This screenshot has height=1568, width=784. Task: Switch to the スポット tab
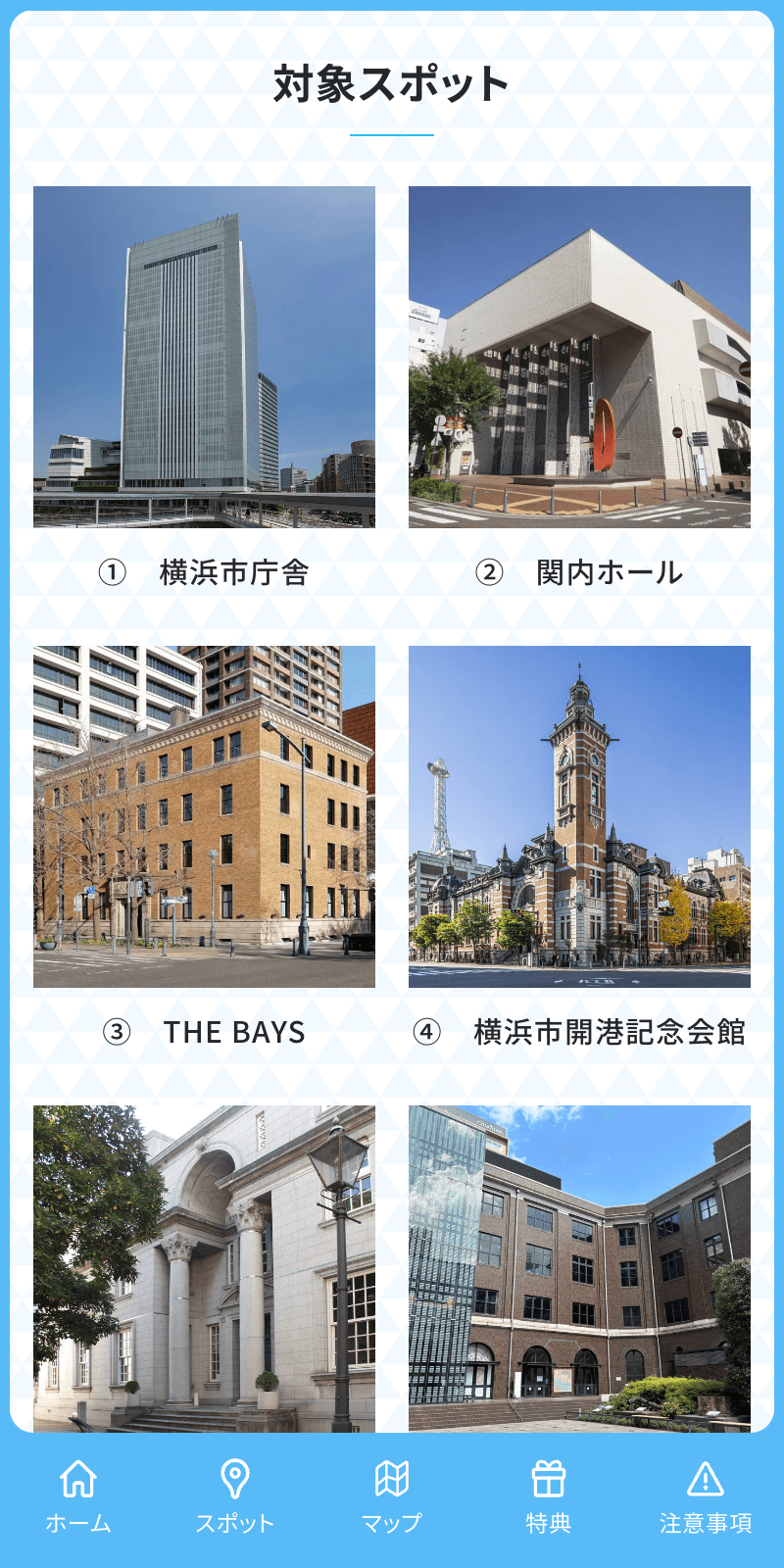235,1497
